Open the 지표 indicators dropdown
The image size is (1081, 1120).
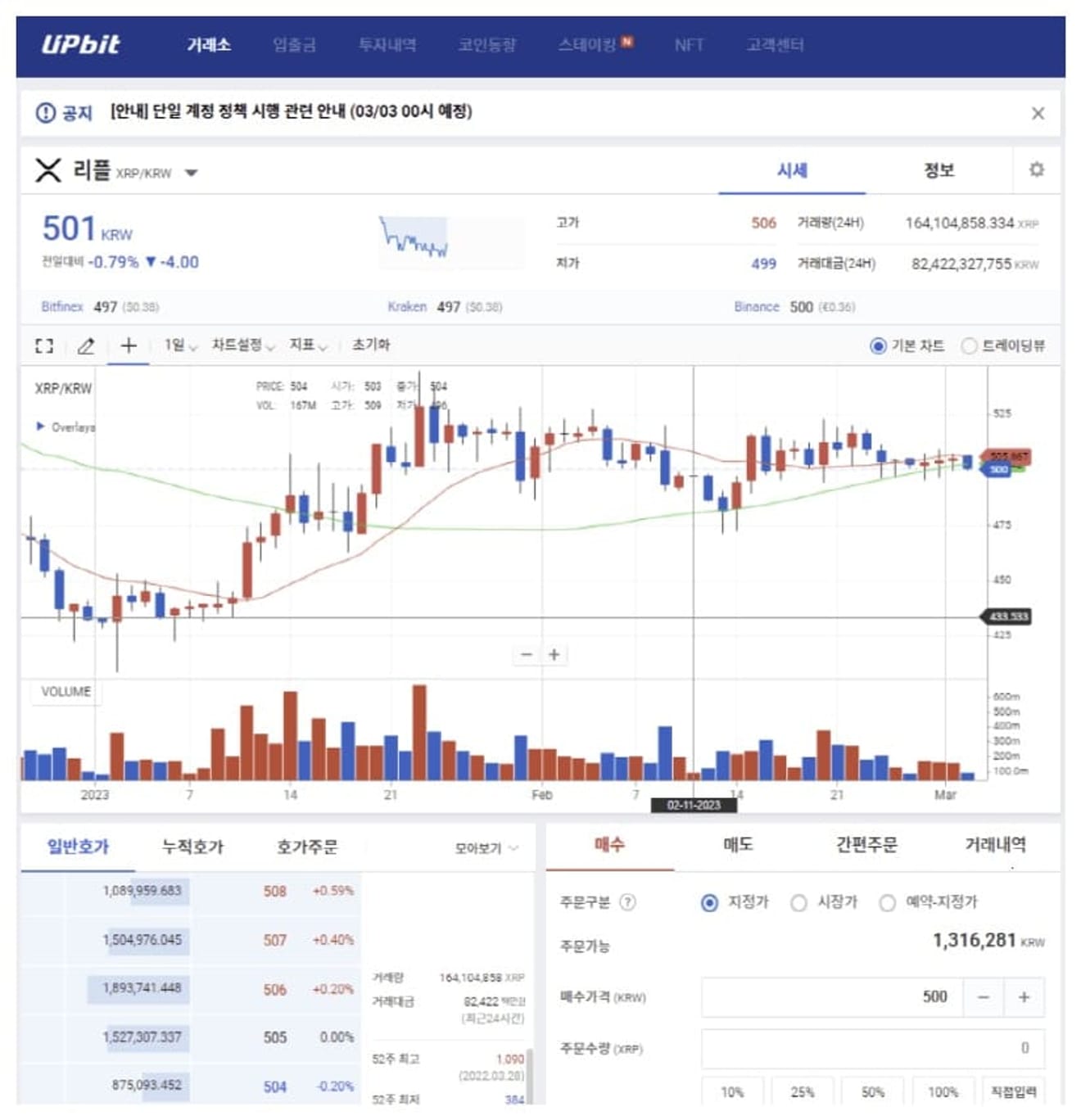click(x=308, y=345)
